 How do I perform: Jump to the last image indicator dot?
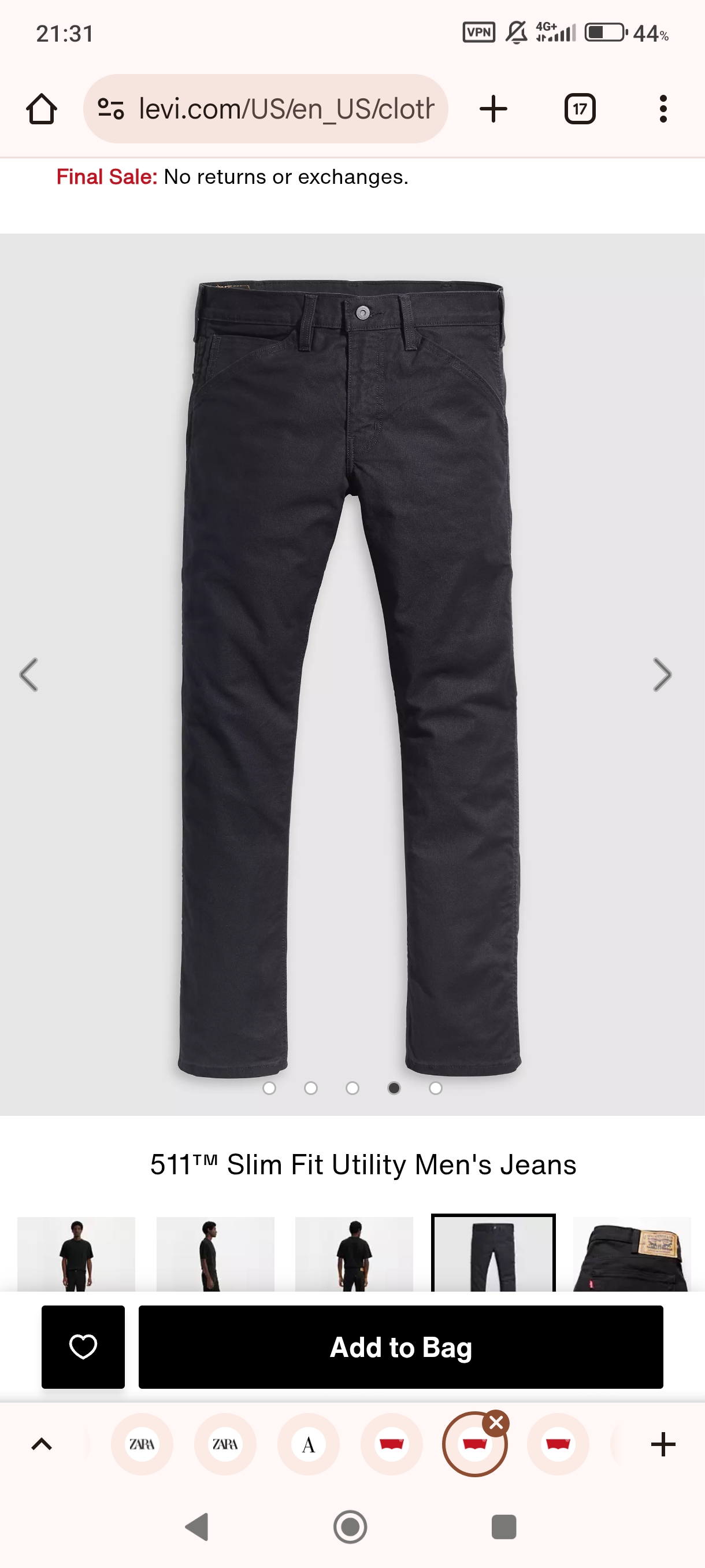coord(436,1088)
